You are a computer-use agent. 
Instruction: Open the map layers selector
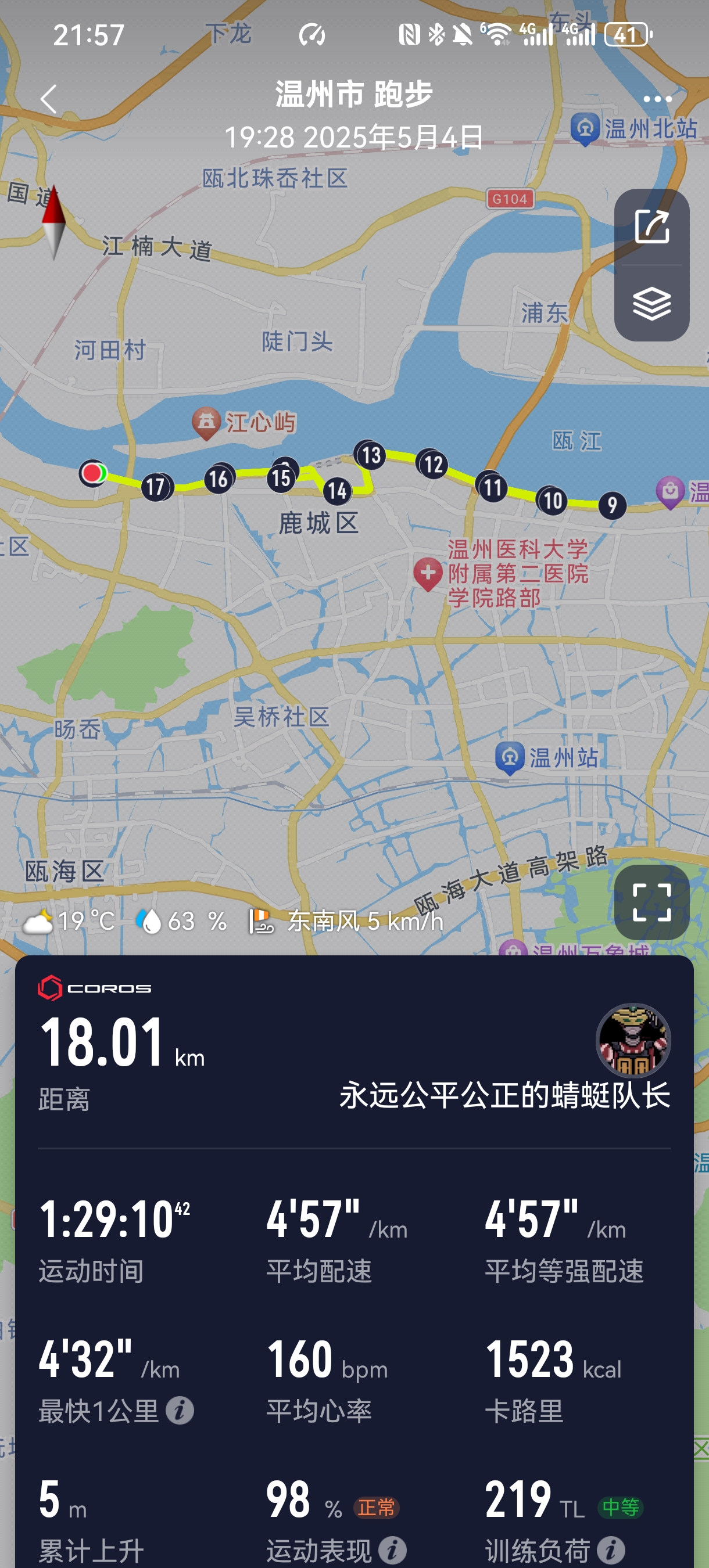pyautogui.click(x=651, y=303)
